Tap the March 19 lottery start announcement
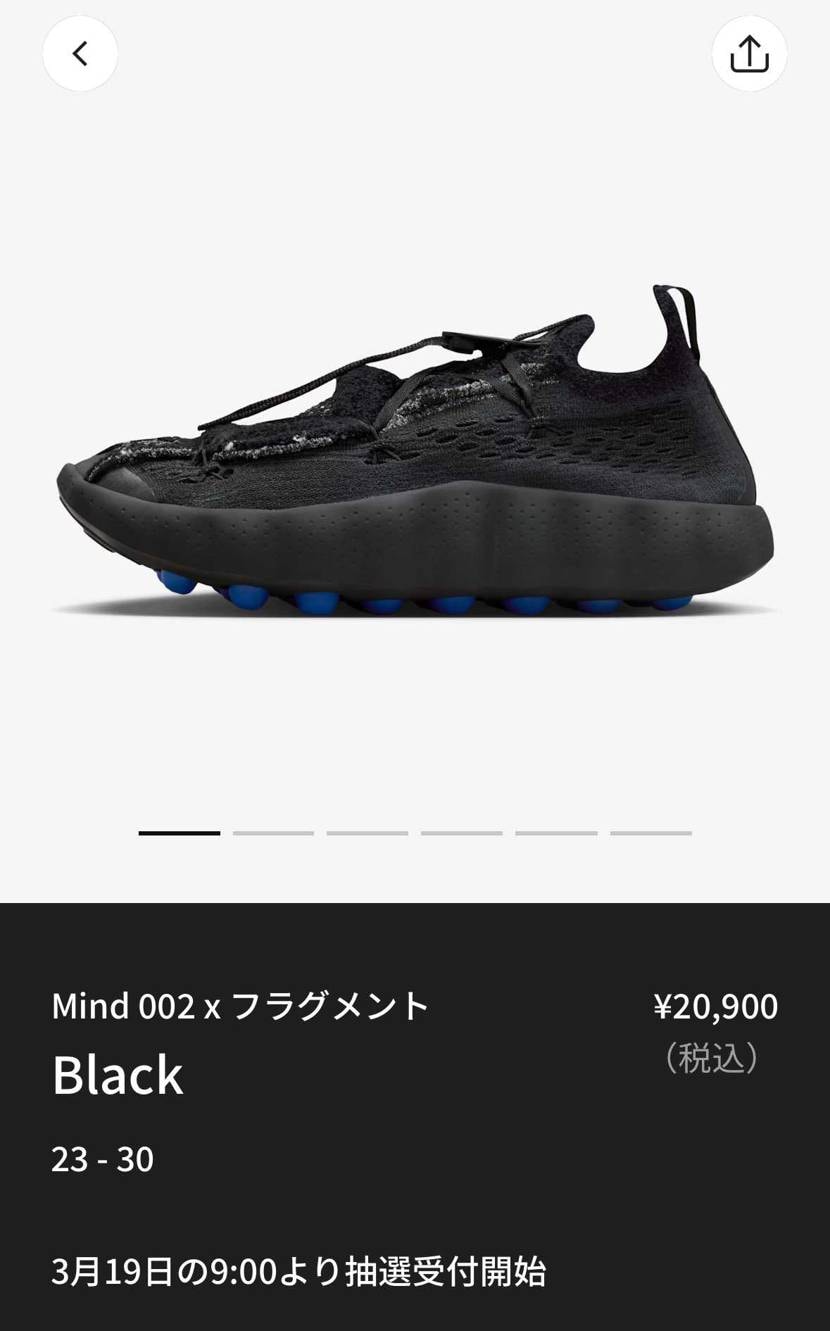830x1331 pixels. [x=300, y=1271]
